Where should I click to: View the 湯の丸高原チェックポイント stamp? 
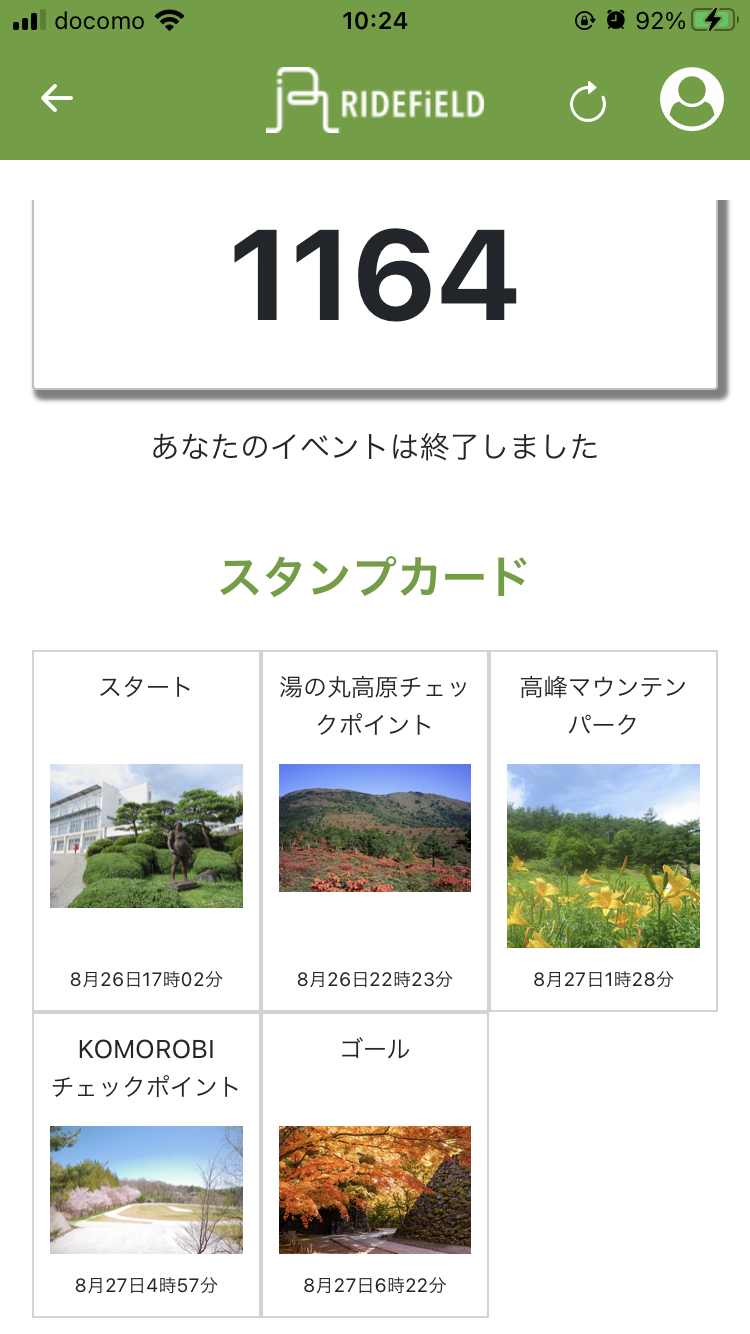[x=375, y=828]
